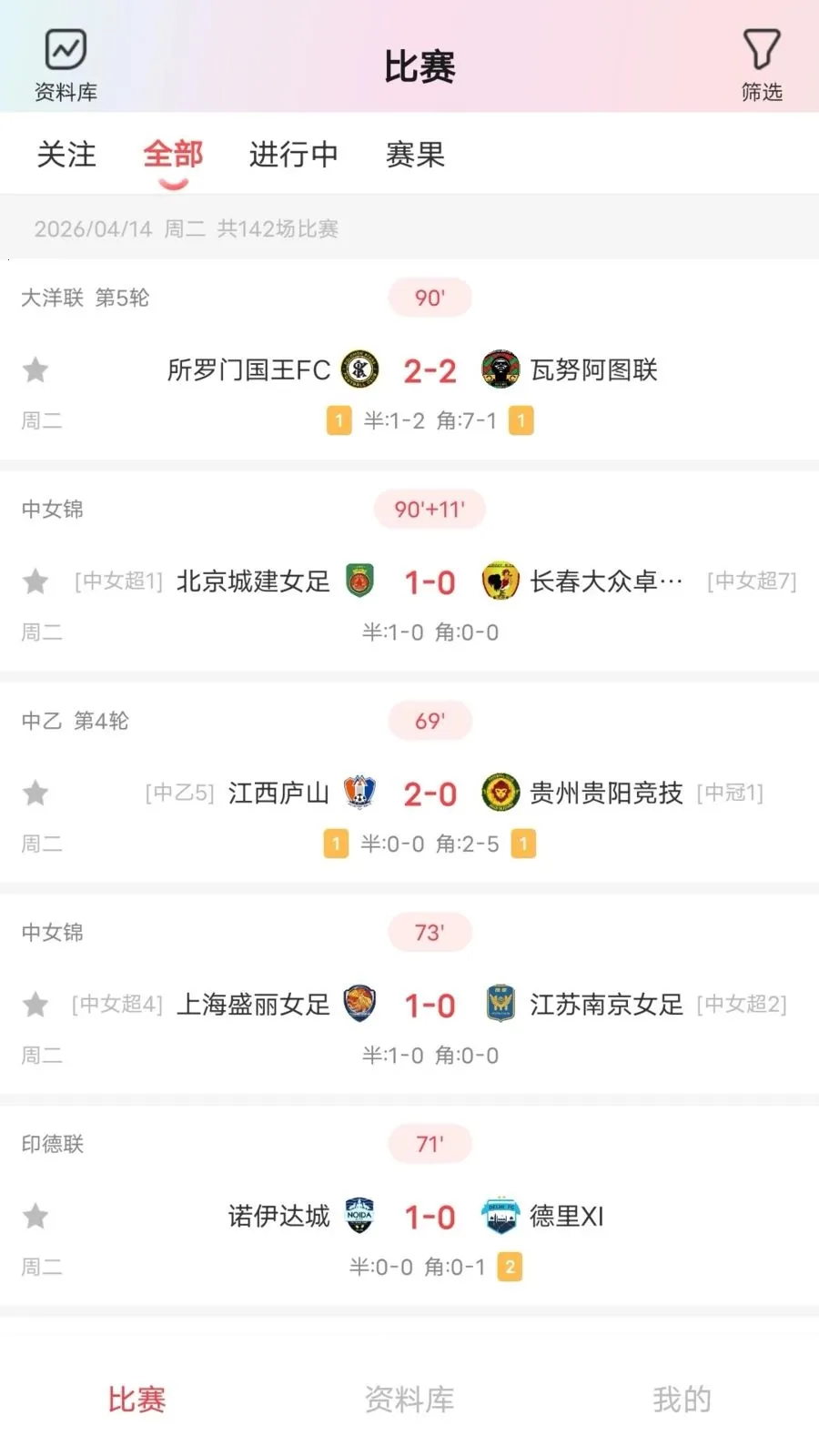
Task: Open the 我的 profile tab
Action: pyautogui.click(x=682, y=1399)
